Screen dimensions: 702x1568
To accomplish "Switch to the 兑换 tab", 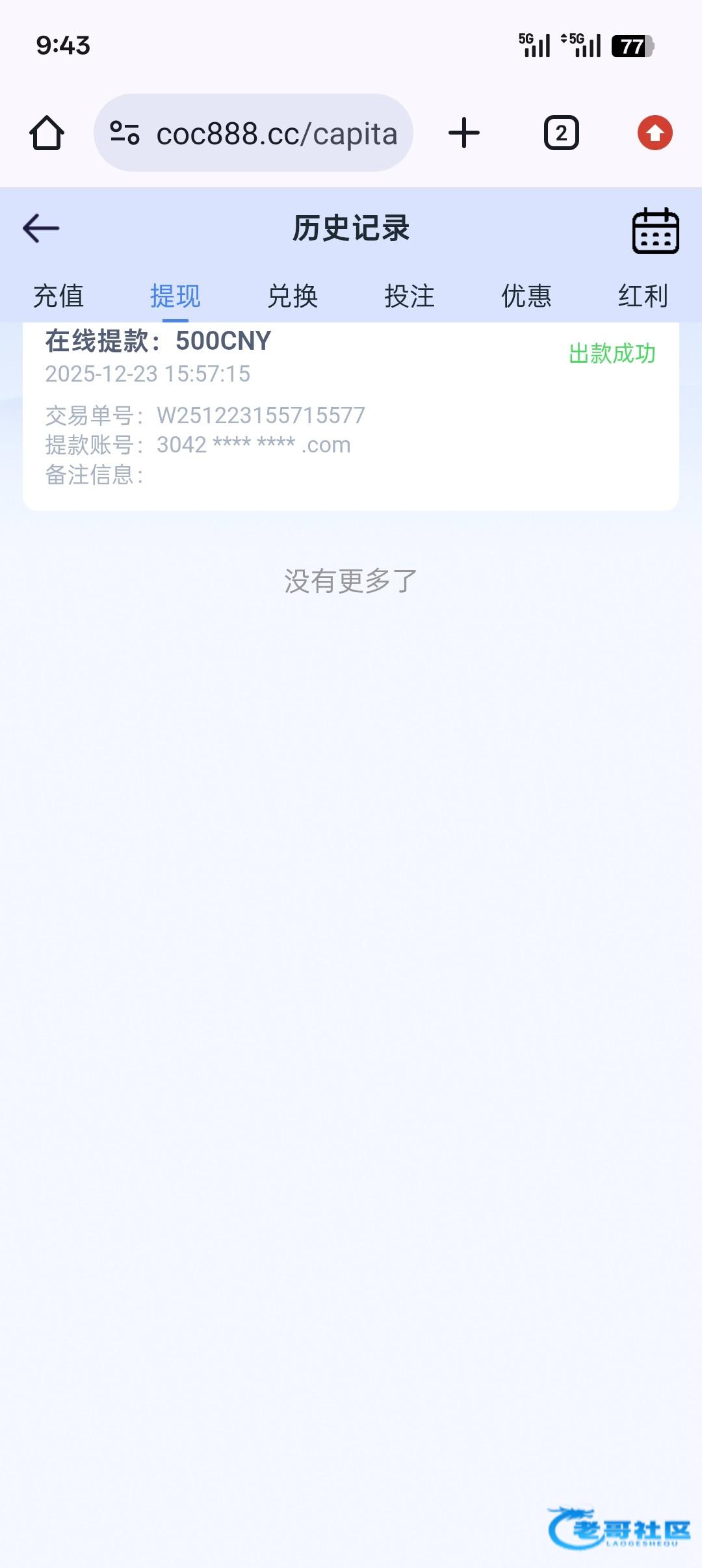I will (292, 296).
